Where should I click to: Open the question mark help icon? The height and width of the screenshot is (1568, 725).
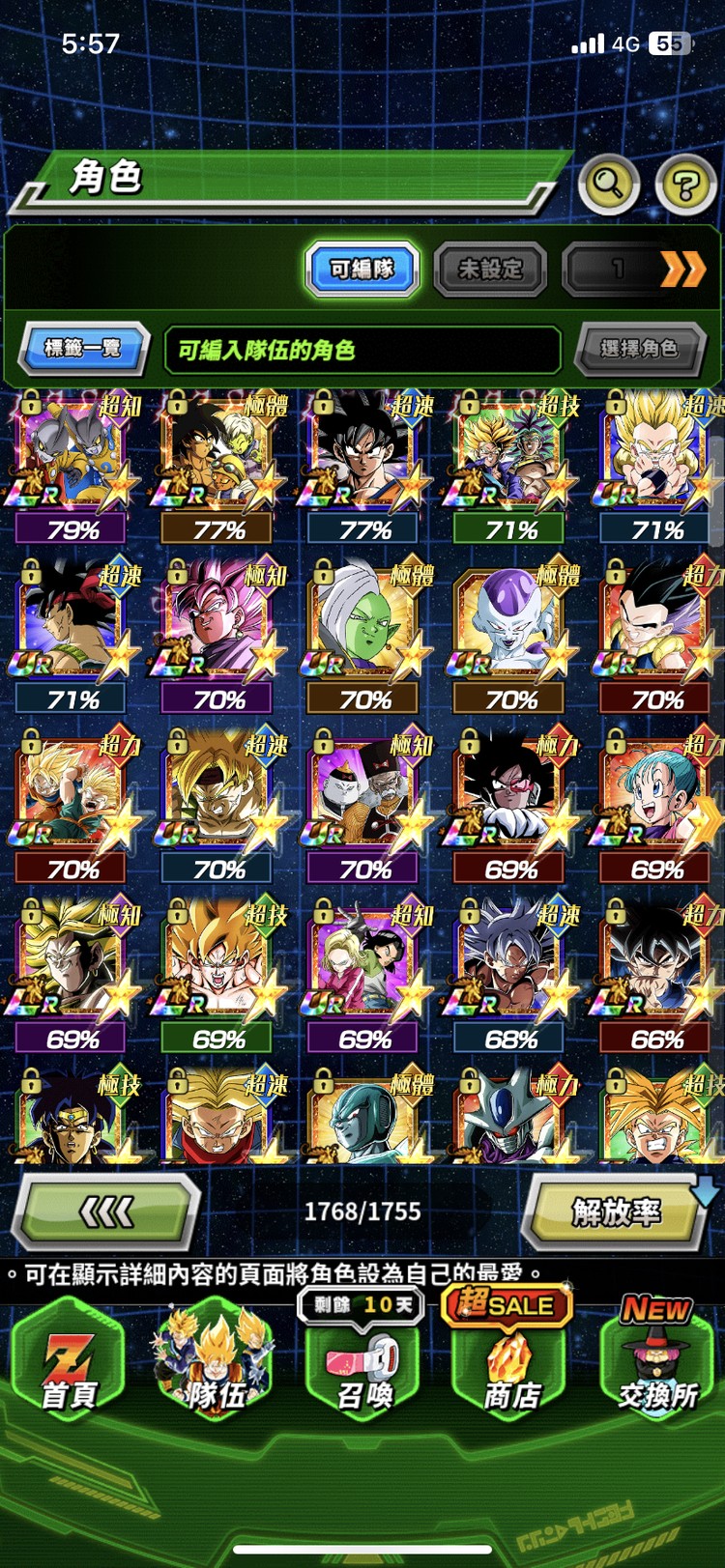[685, 184]
